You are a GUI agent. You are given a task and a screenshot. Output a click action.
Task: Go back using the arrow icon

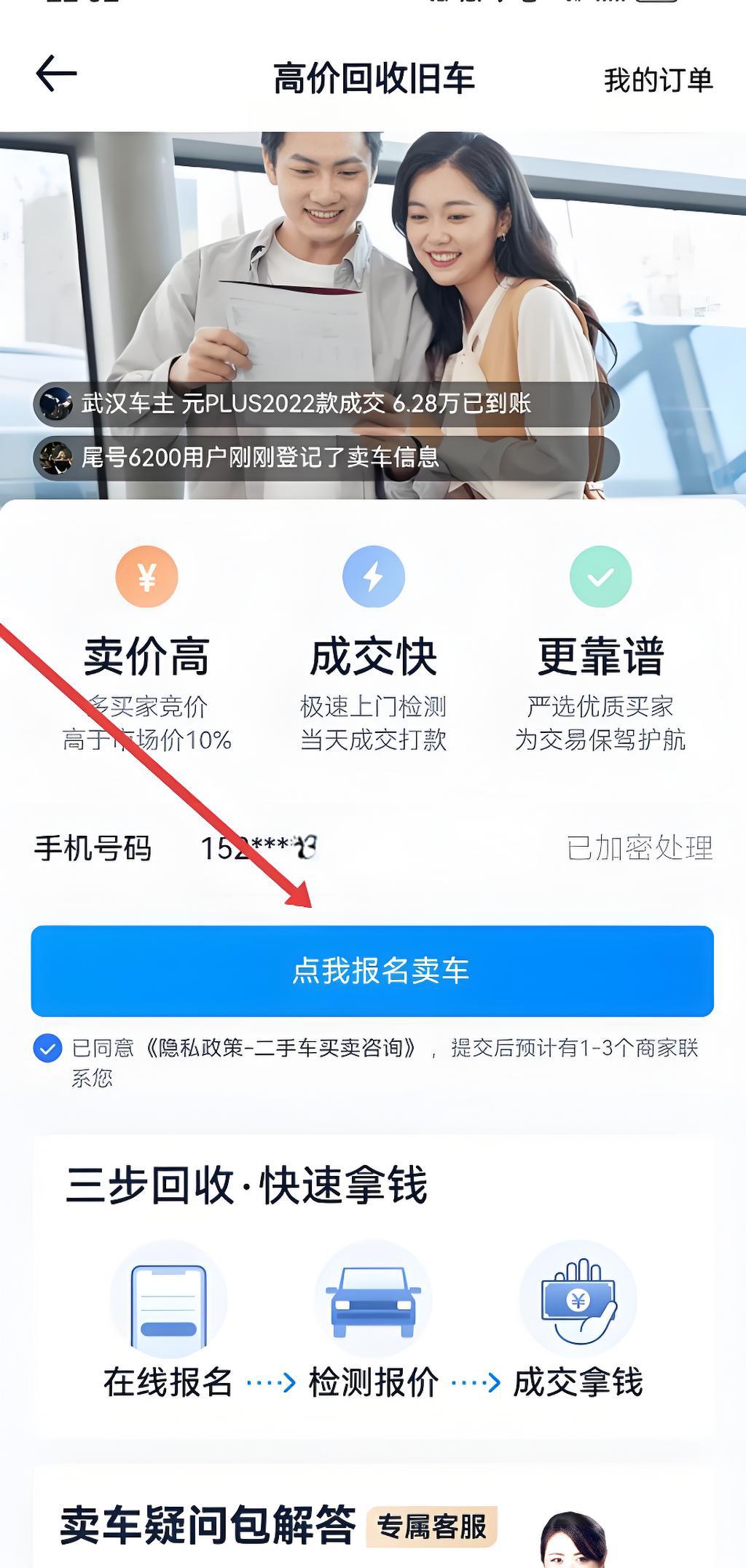point(56,74)
